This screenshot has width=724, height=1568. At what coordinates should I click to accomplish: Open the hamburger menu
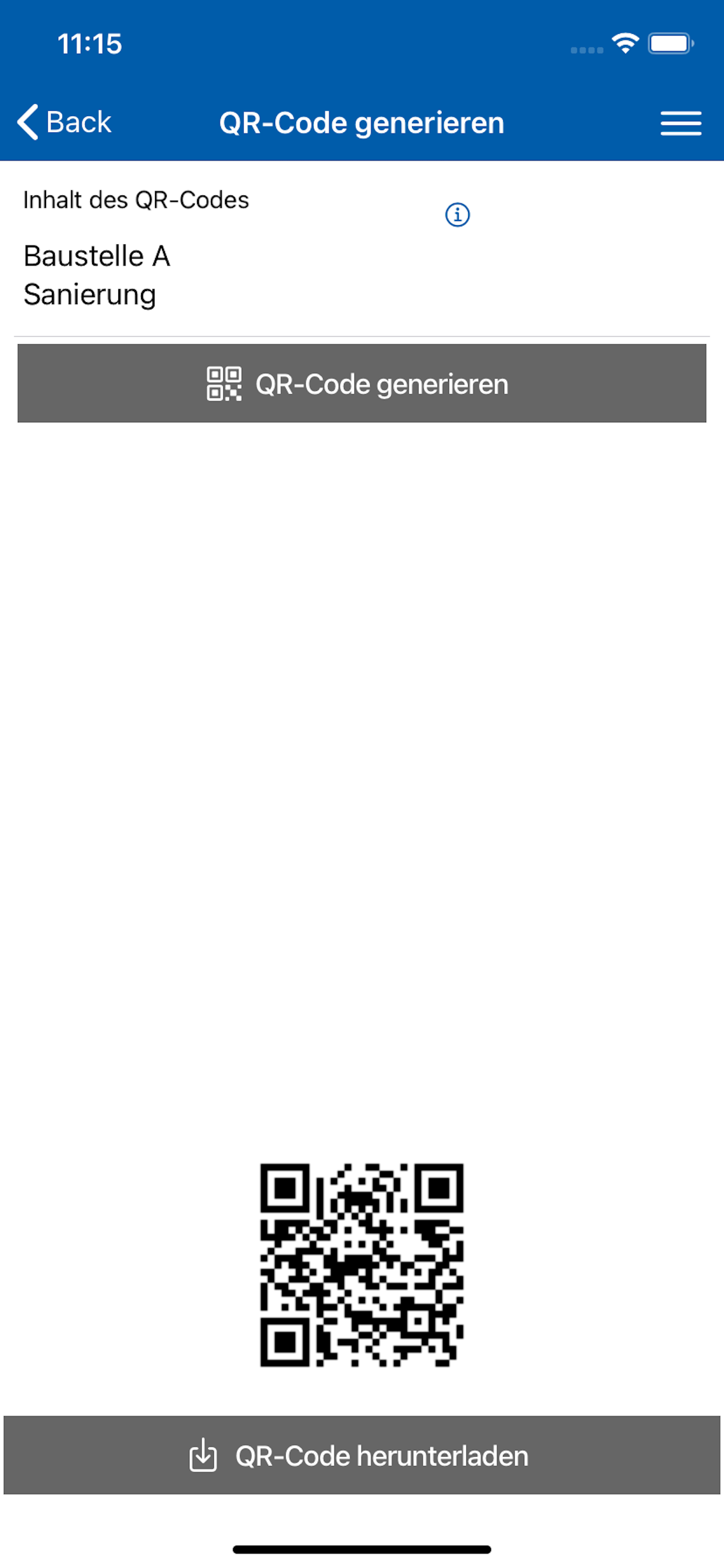tap(681, 124)
